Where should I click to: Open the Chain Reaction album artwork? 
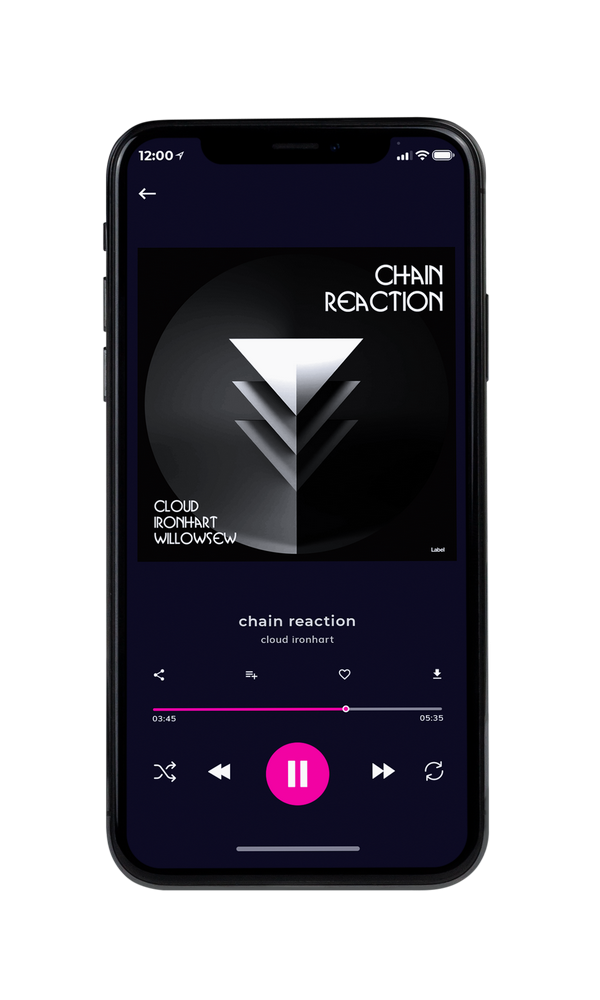[x=296, y=404]
